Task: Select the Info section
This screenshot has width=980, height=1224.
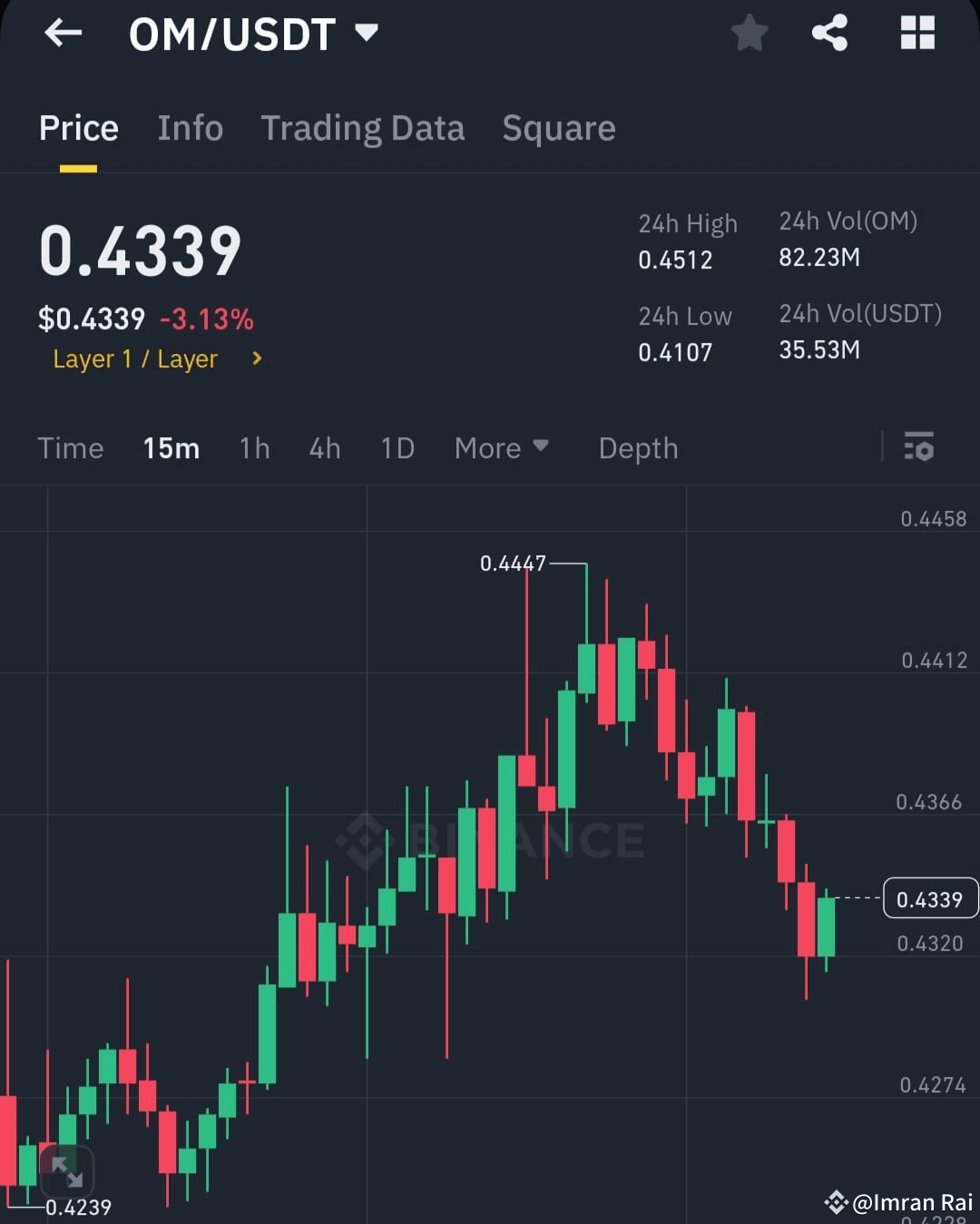Action: click(190, 128)
